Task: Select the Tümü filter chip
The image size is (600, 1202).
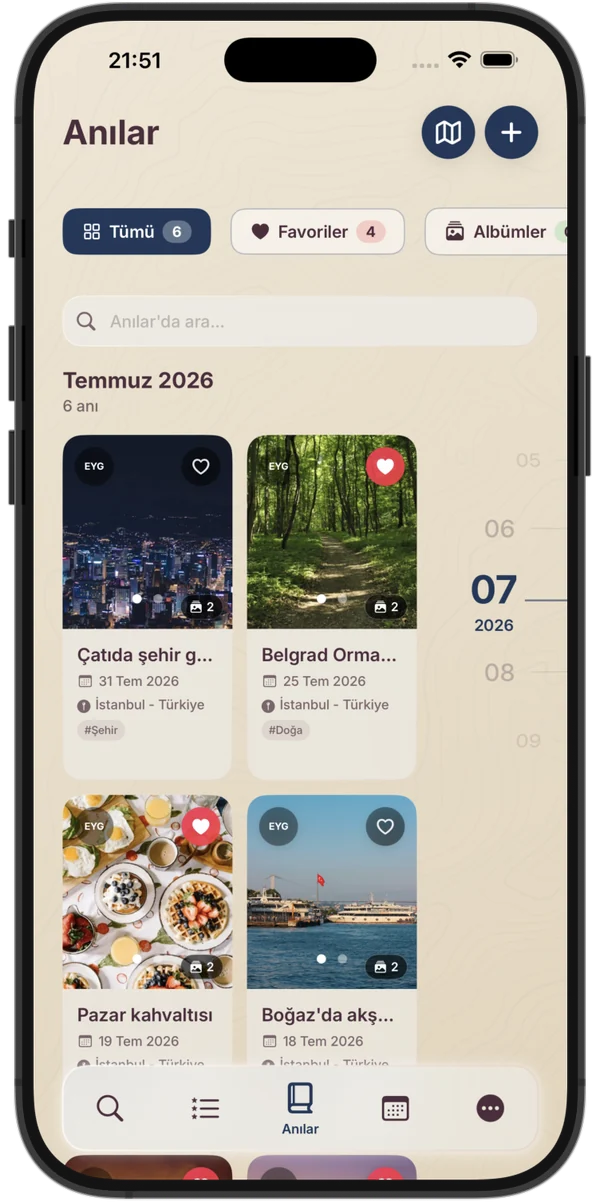Action: click(137, 232)
